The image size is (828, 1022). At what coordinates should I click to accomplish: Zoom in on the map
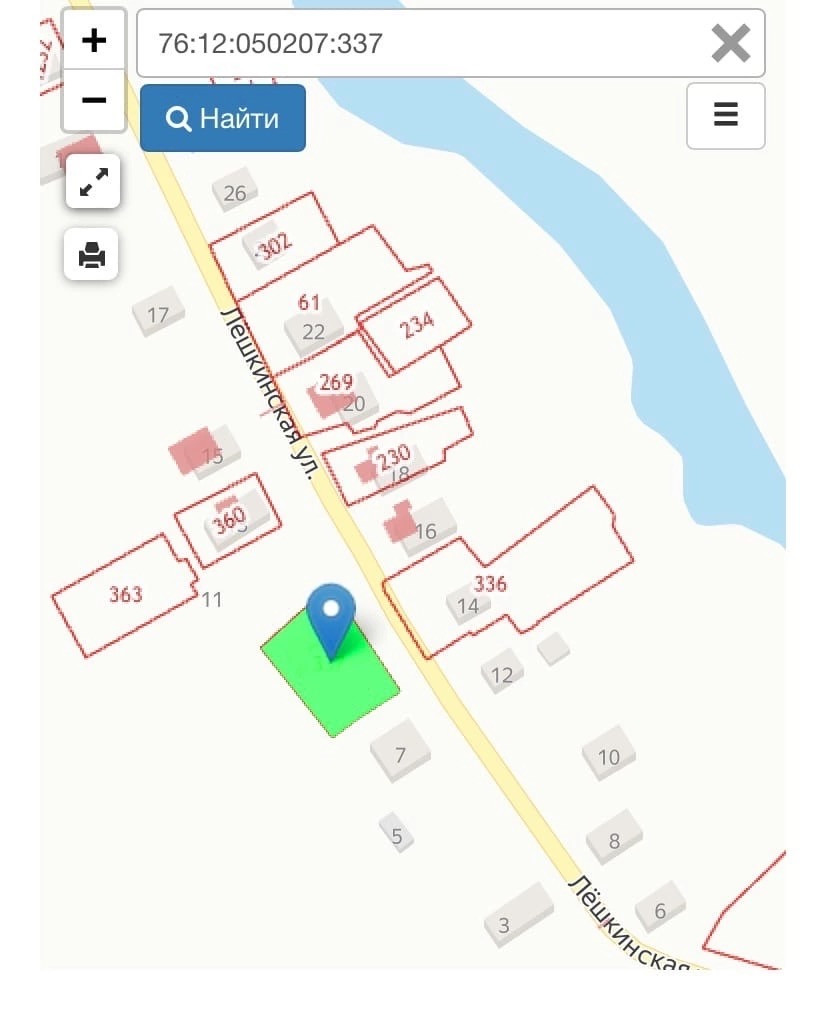tap(93, 41)
